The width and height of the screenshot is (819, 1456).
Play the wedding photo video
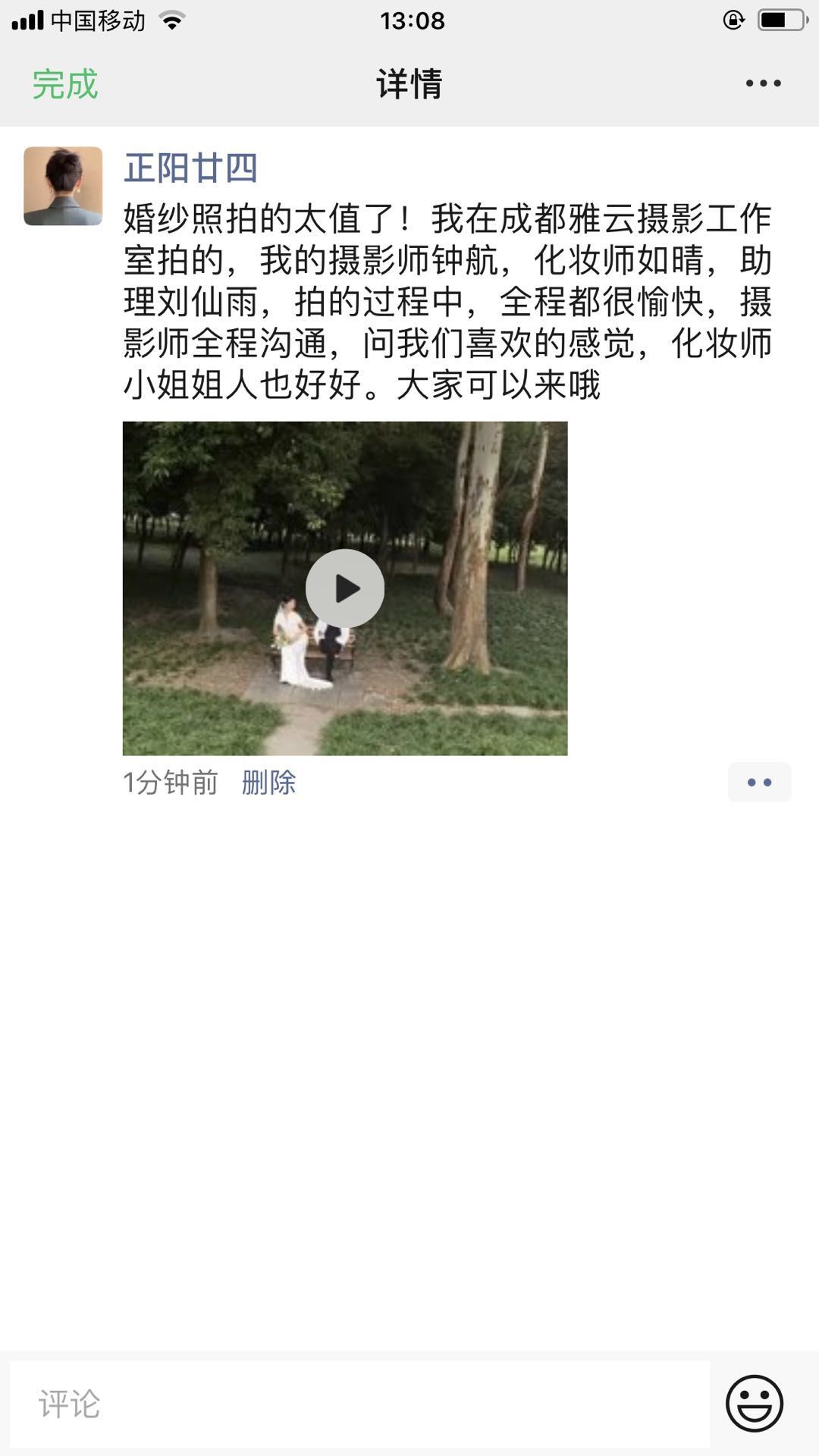[345, 588]
